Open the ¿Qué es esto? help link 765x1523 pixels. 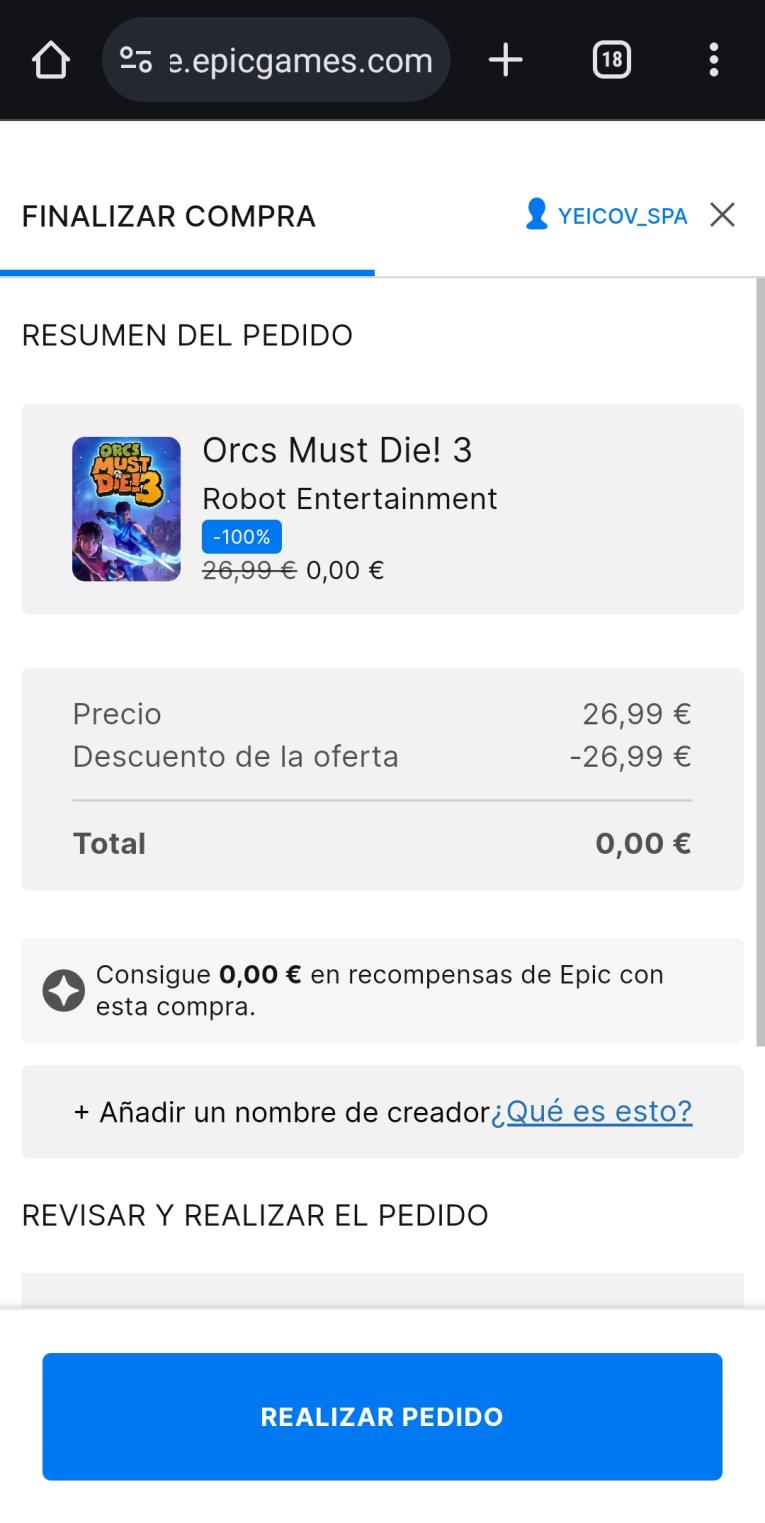(x=593, y=1111)
